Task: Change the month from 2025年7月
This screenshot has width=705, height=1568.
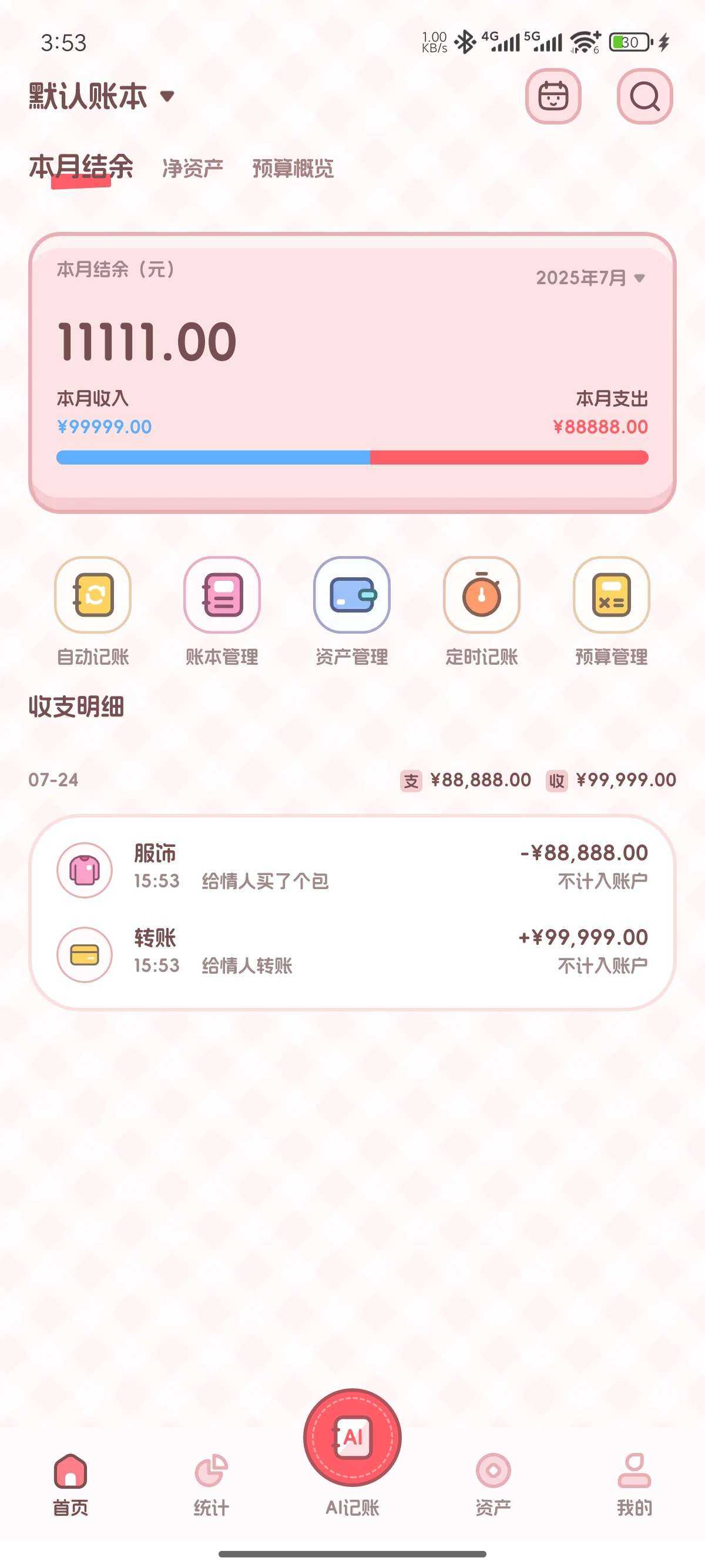Action: pos(589,278)
